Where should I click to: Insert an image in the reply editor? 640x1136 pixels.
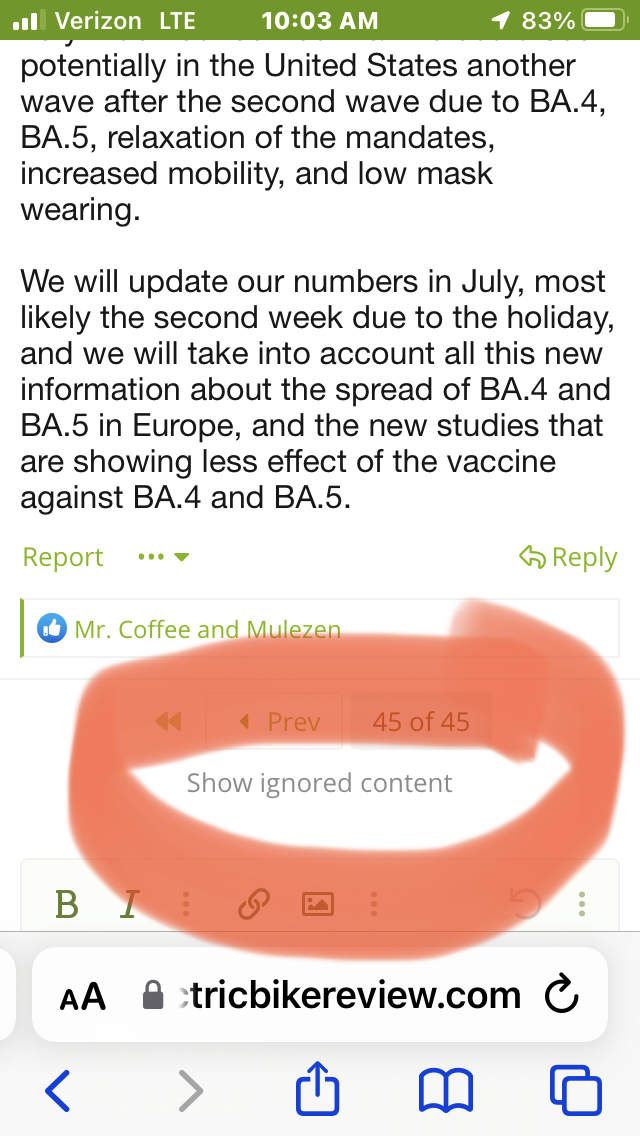coord(317,905)
